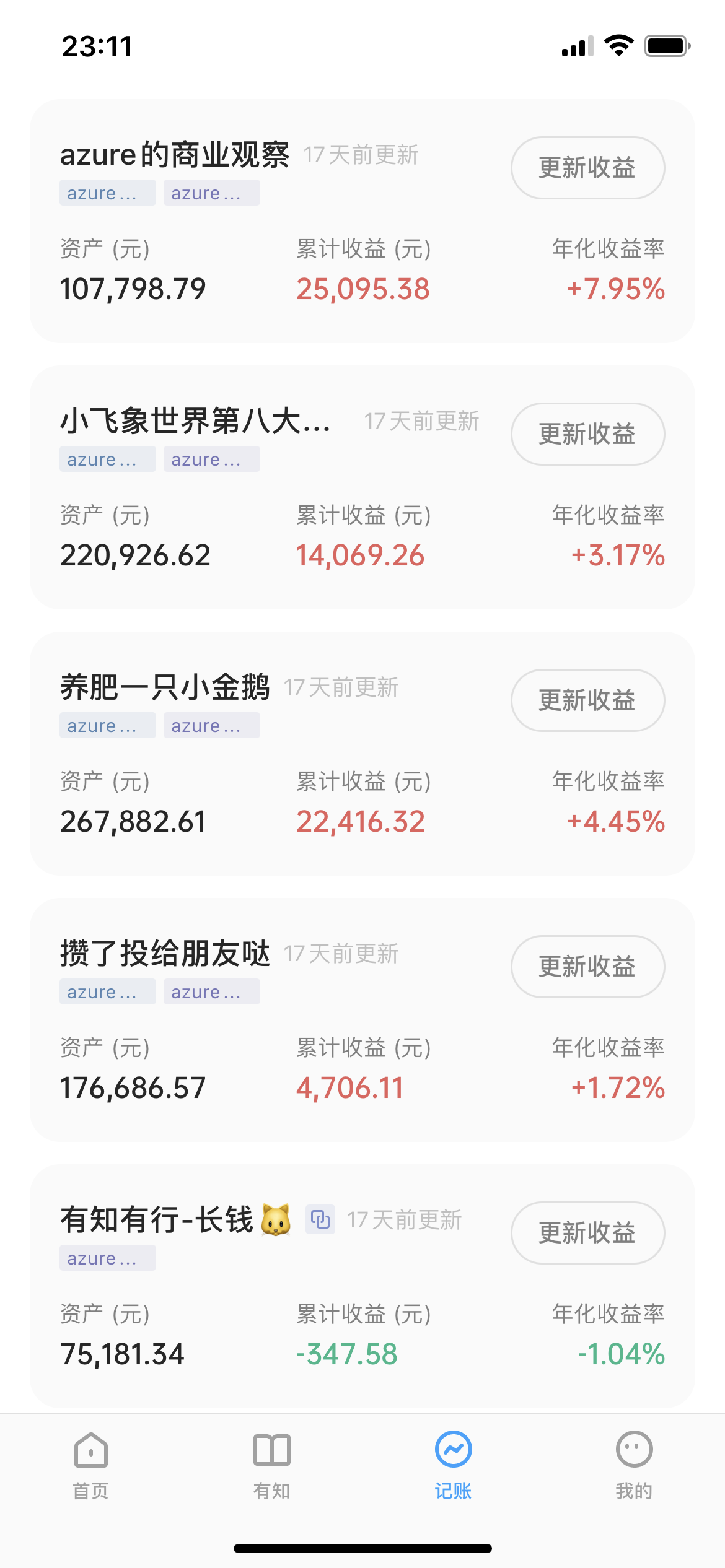Screen dimensions: 725x1568
Task: View the 有知有行-长钱 account details
Action: tap(362, 1286)
